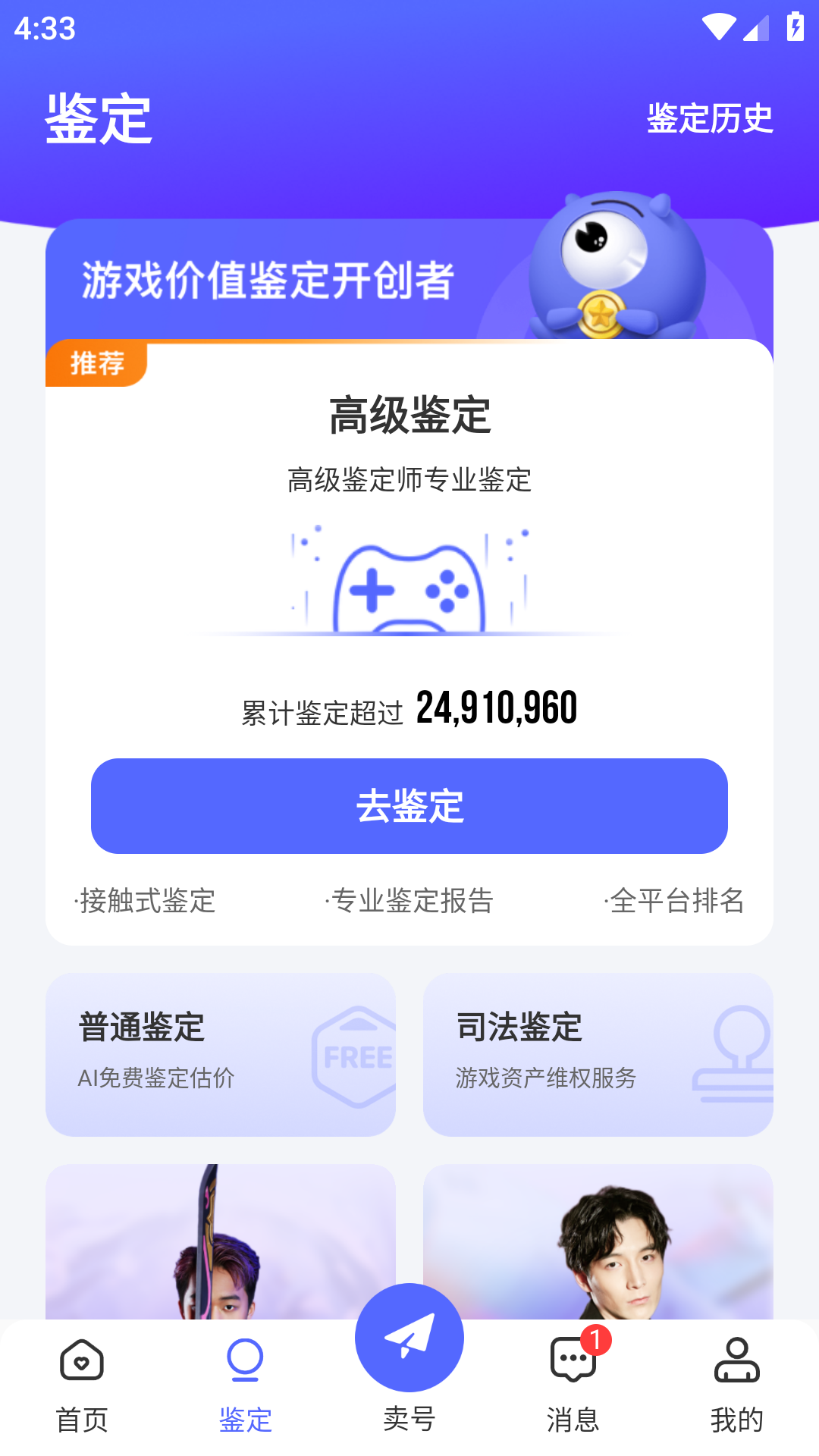Open the 司法鉴定 card

598,1054
